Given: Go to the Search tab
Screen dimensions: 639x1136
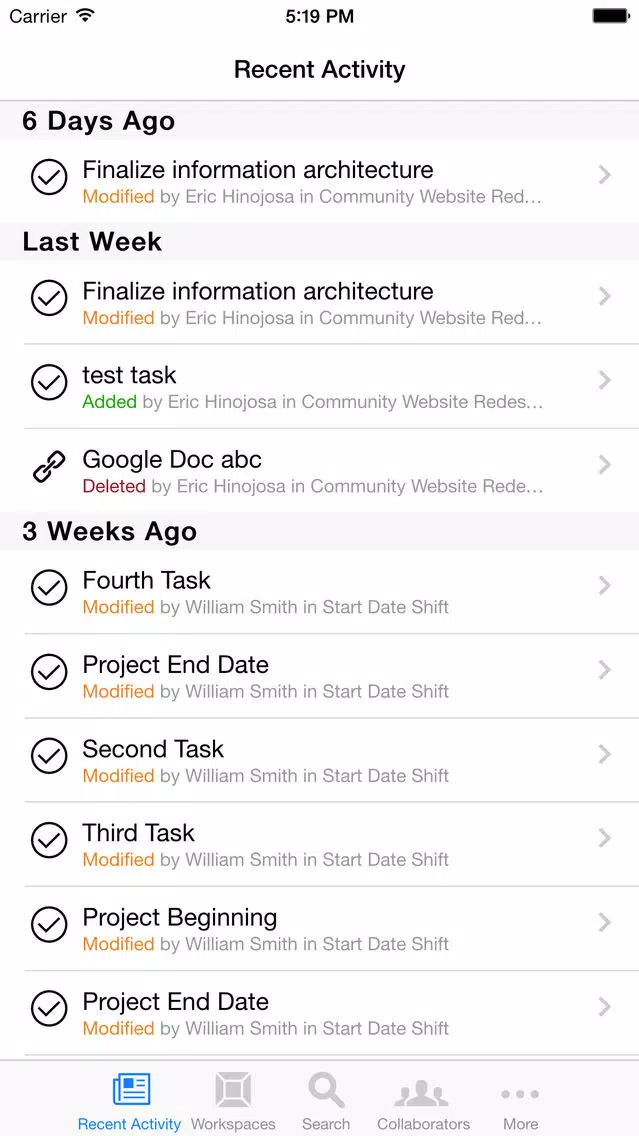Looking at the screenshot, I should tap(326, 1100).
